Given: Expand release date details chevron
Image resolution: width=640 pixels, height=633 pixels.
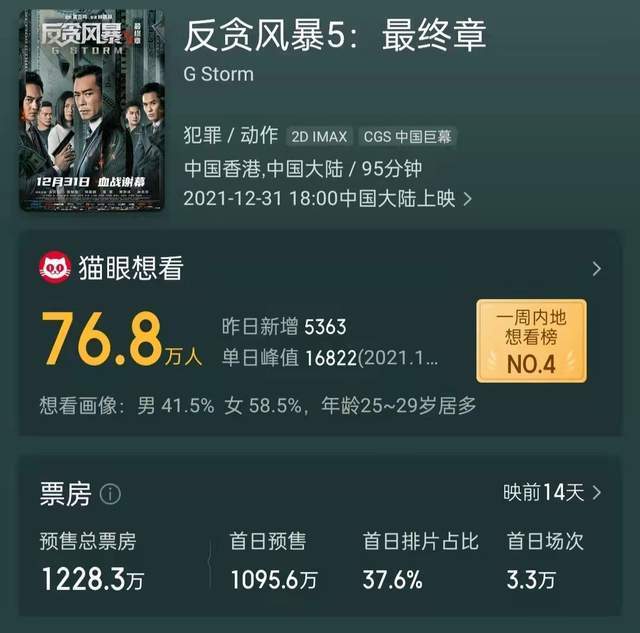Looking at the screenshot, I should tap(467, 198).
